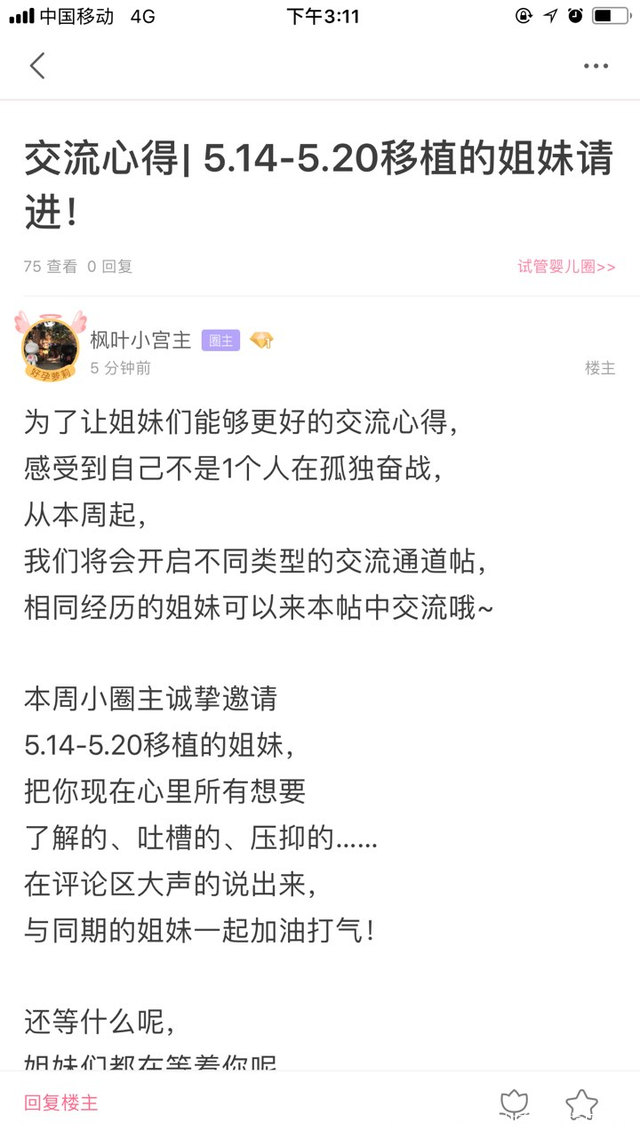The height and width of the screenshot is (1139, 640).
Task: Open the 试管婴儿圈 circle link
Action: pyautogui.click(x=566, y=266)
